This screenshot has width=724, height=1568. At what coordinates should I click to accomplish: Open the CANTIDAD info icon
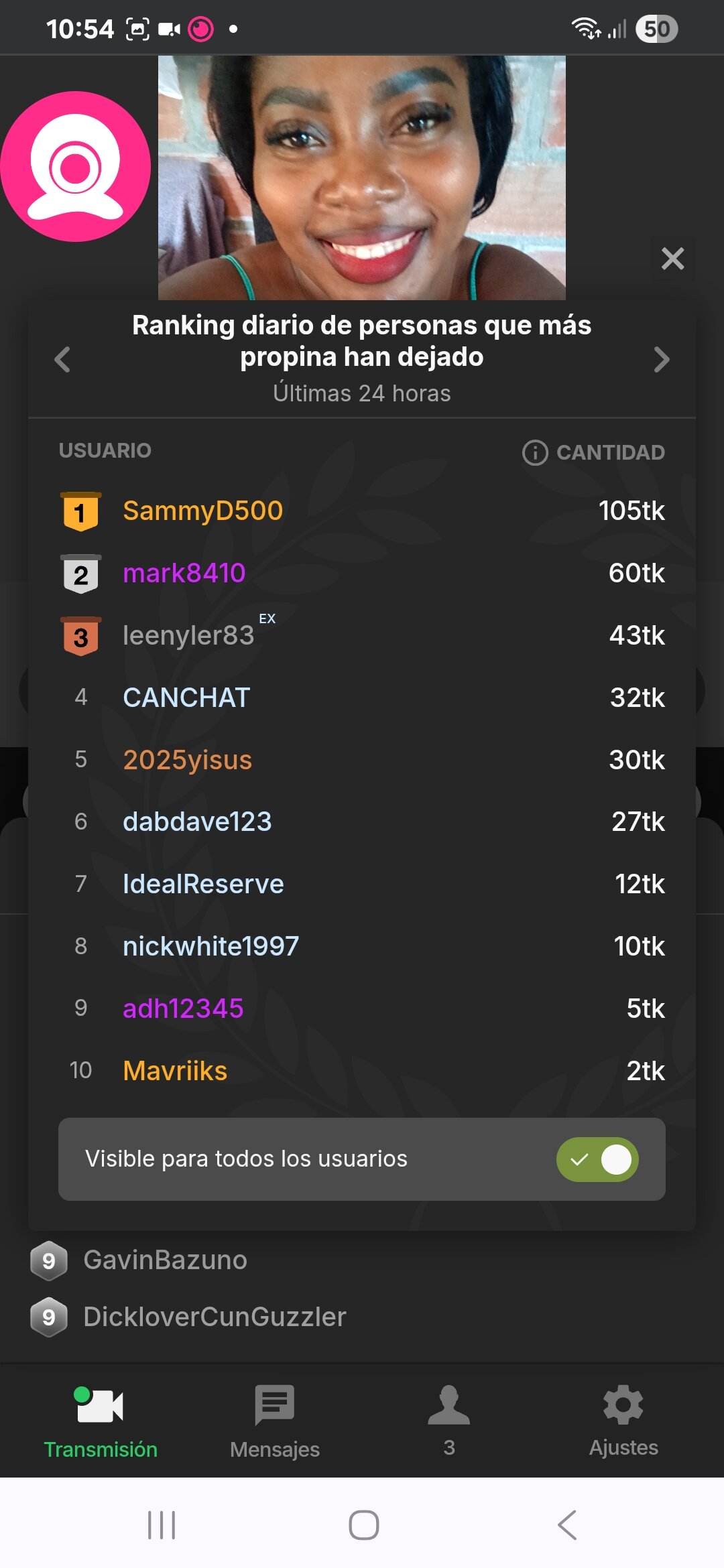[535, 453]
